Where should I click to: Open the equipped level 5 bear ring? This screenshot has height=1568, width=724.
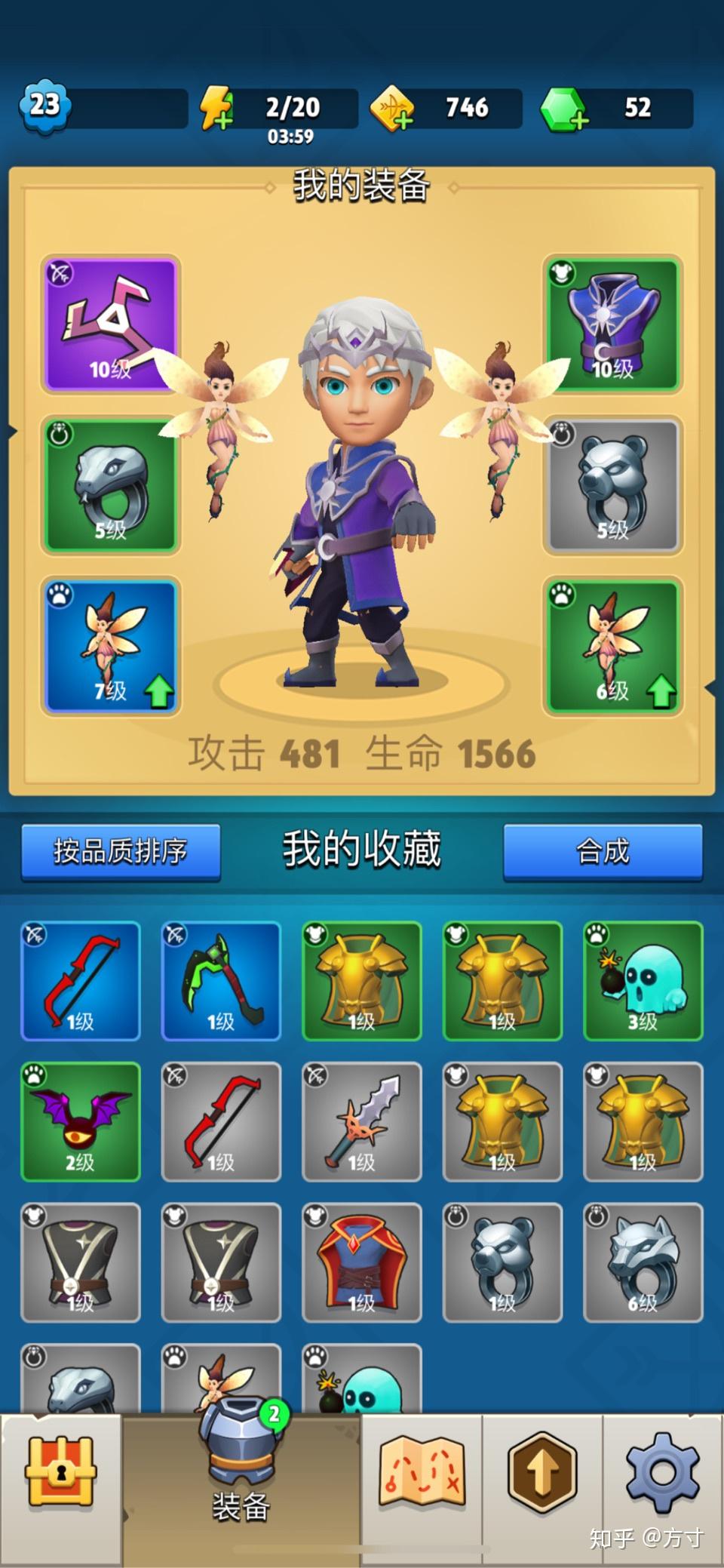[x=612, y=486]
